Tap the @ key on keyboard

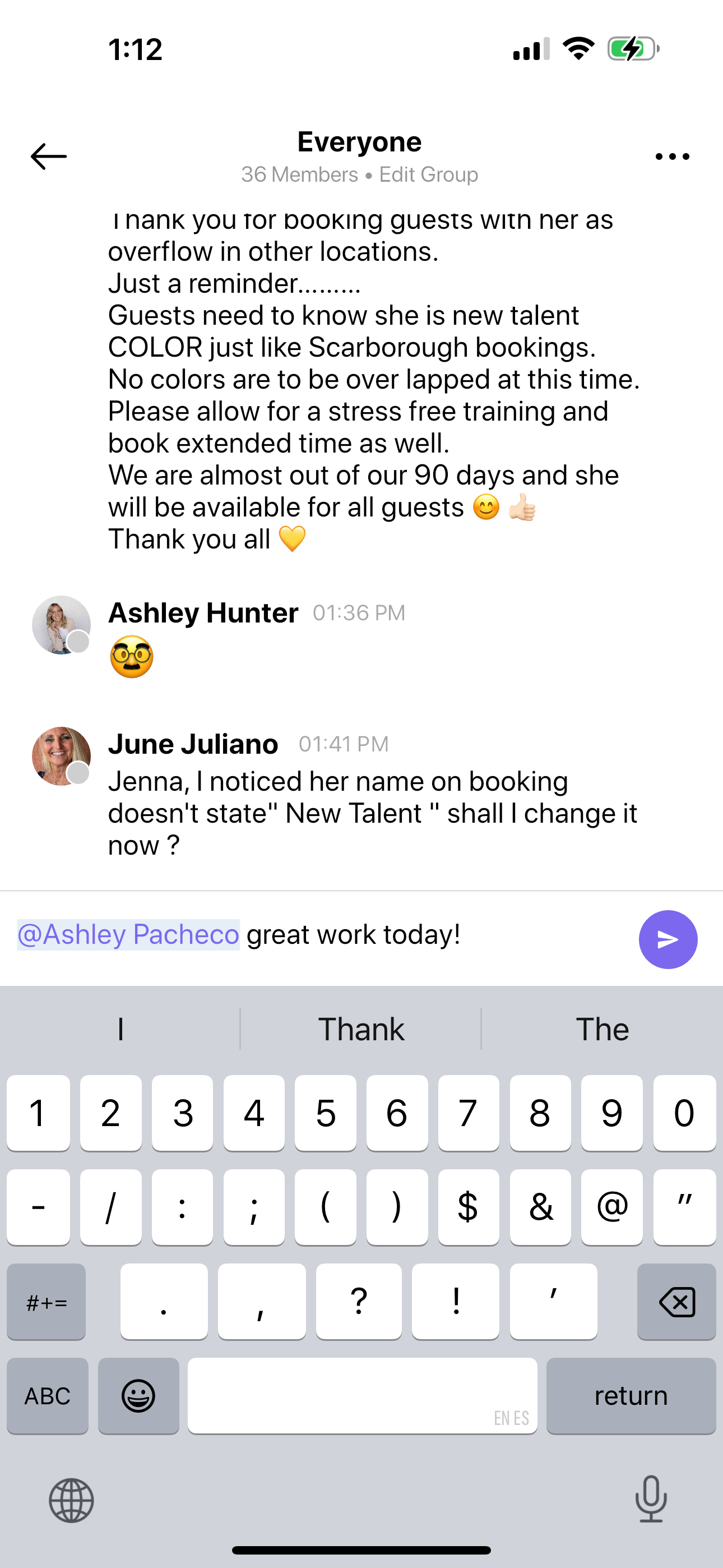point(611,1207)
